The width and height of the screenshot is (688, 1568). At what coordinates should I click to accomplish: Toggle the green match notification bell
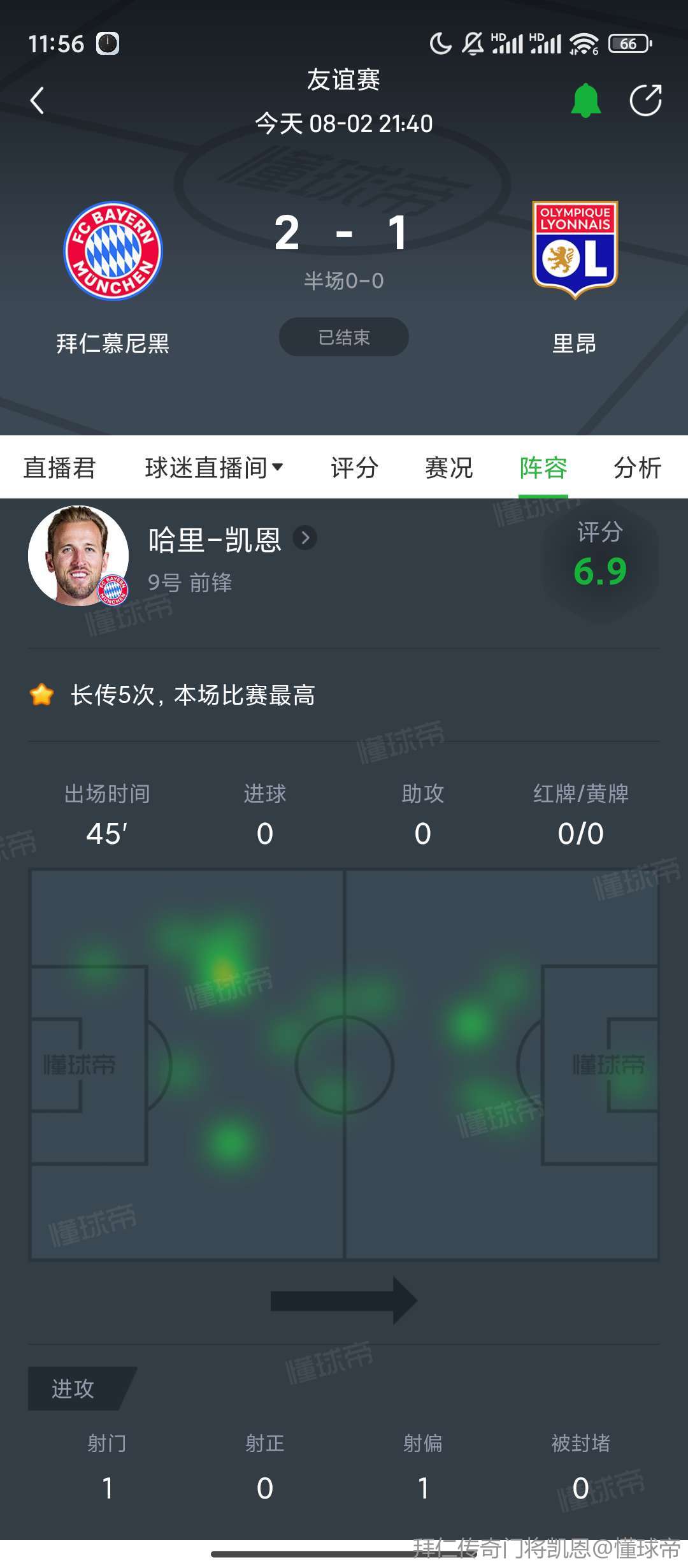[x=585, y=101]
